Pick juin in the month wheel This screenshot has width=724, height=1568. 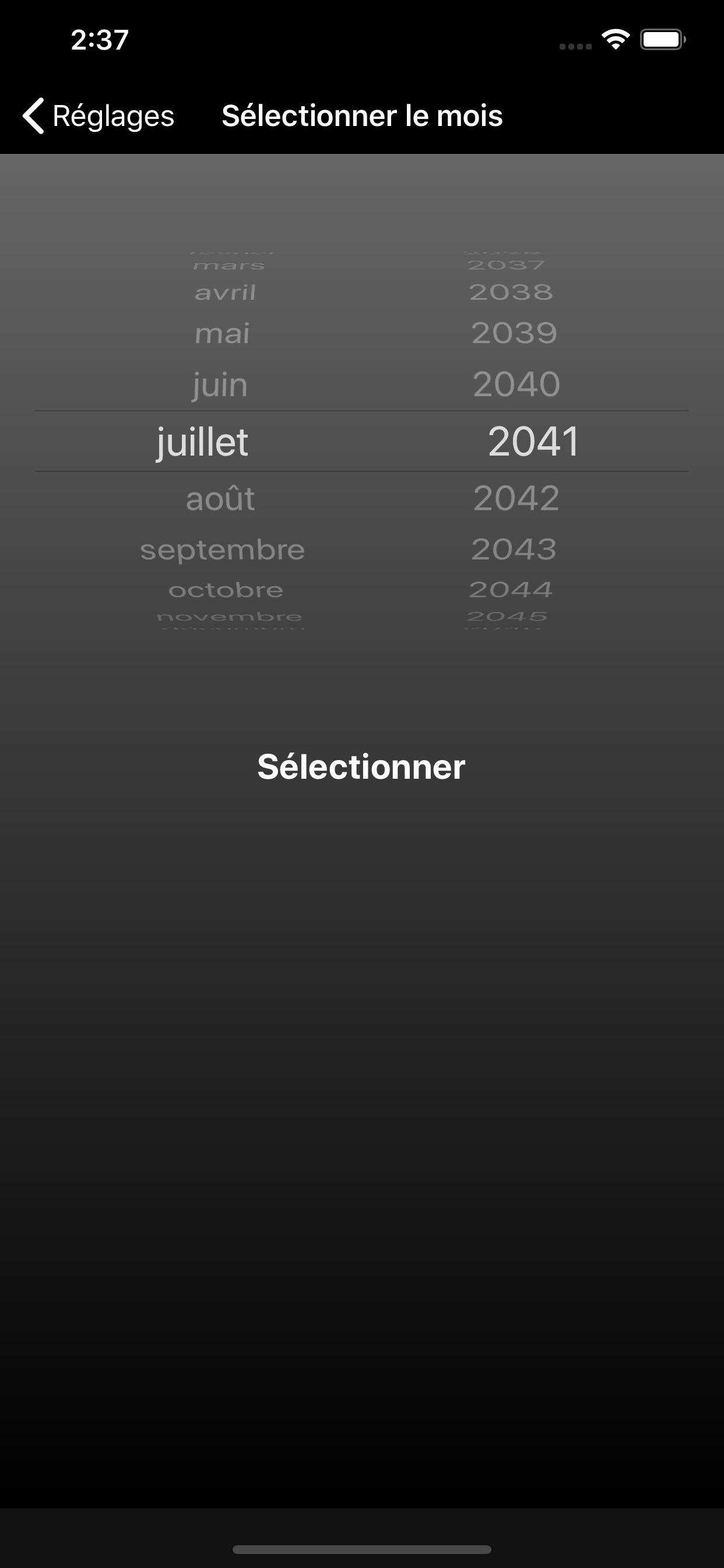(220, 386)
